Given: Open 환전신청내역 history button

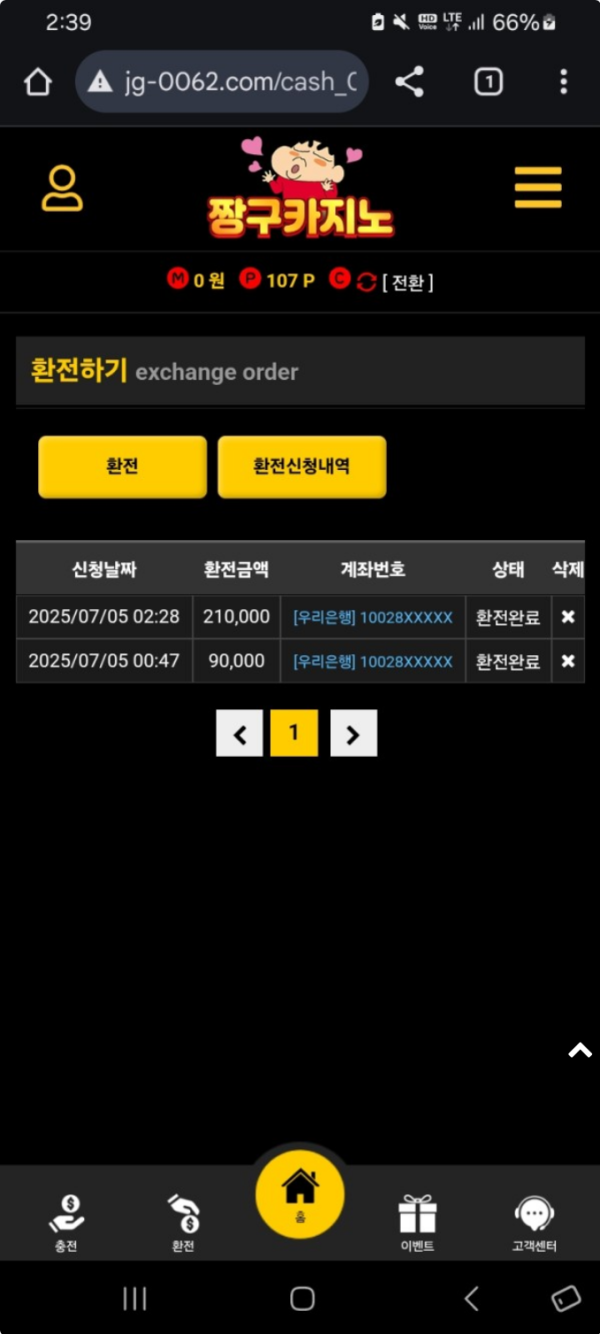Looking at the screenshot, I should 302,466.
